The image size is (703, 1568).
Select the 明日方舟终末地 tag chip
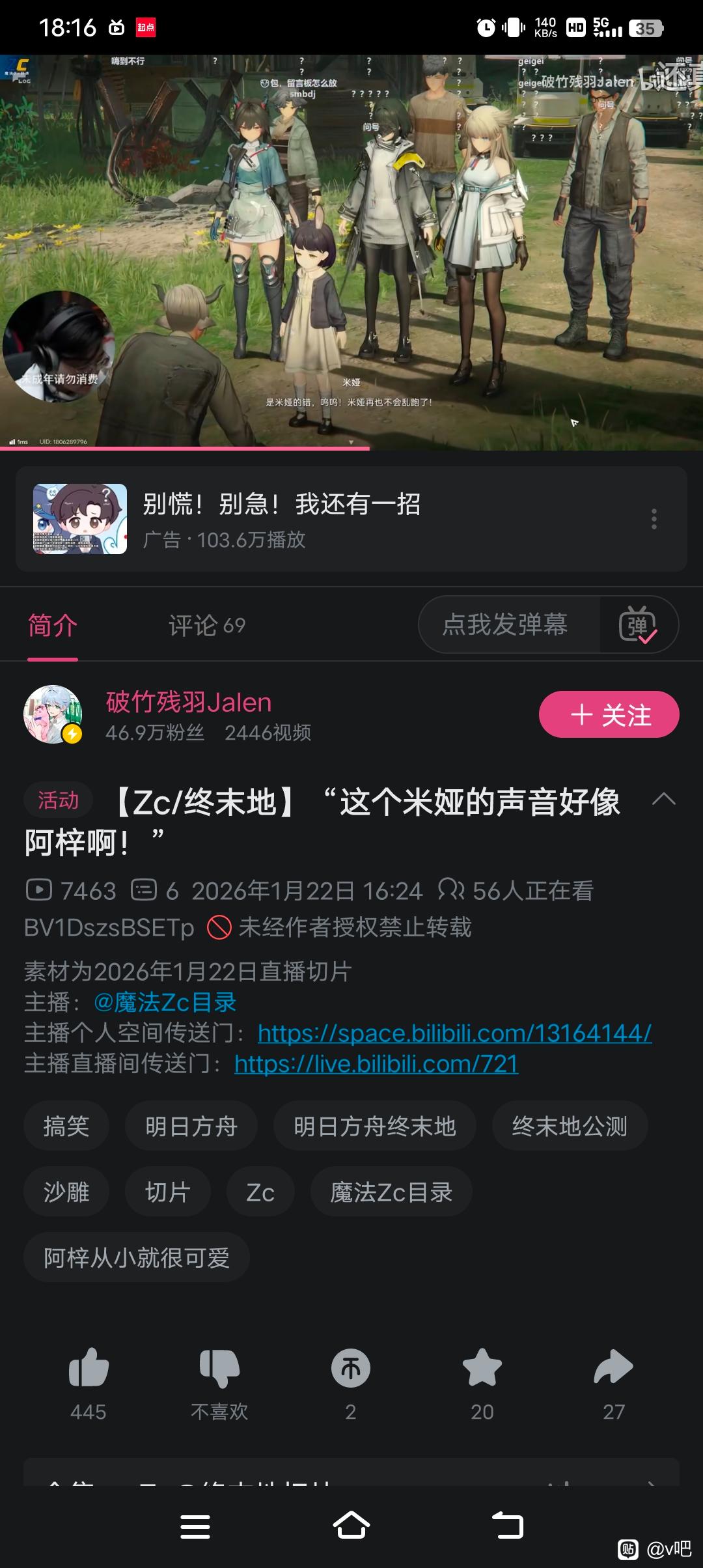click(374, 1126)
